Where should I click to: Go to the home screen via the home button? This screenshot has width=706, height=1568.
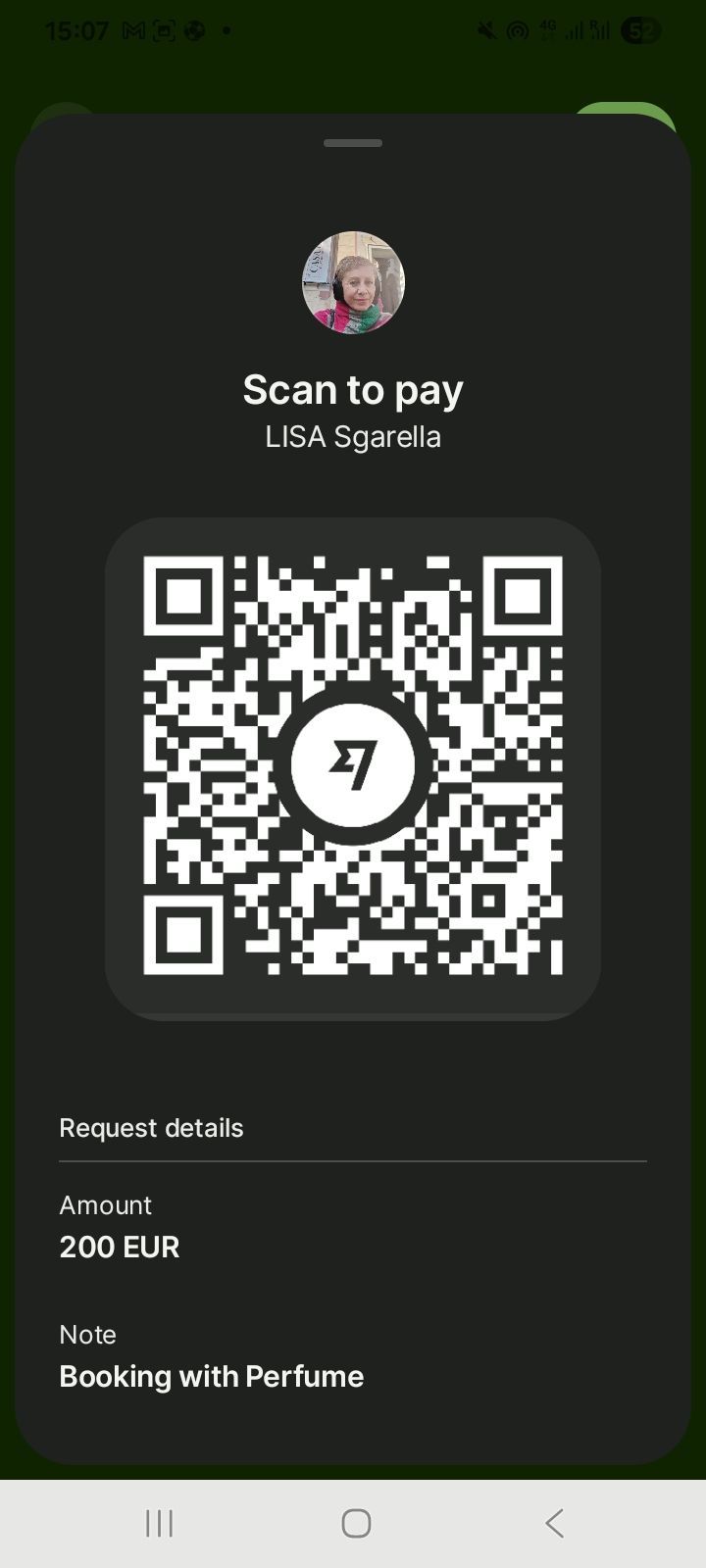point(355,1523)
